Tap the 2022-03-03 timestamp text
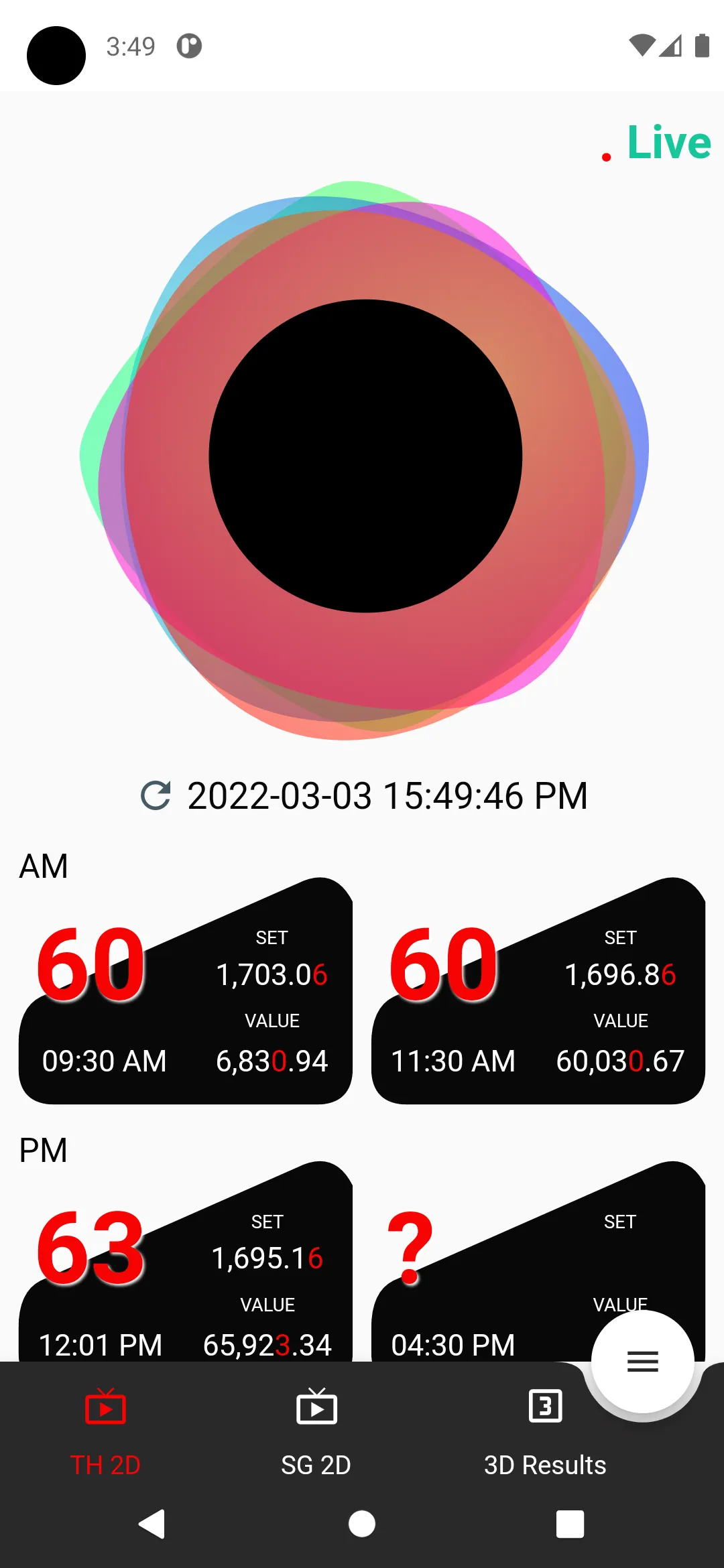 coord(387,797)
